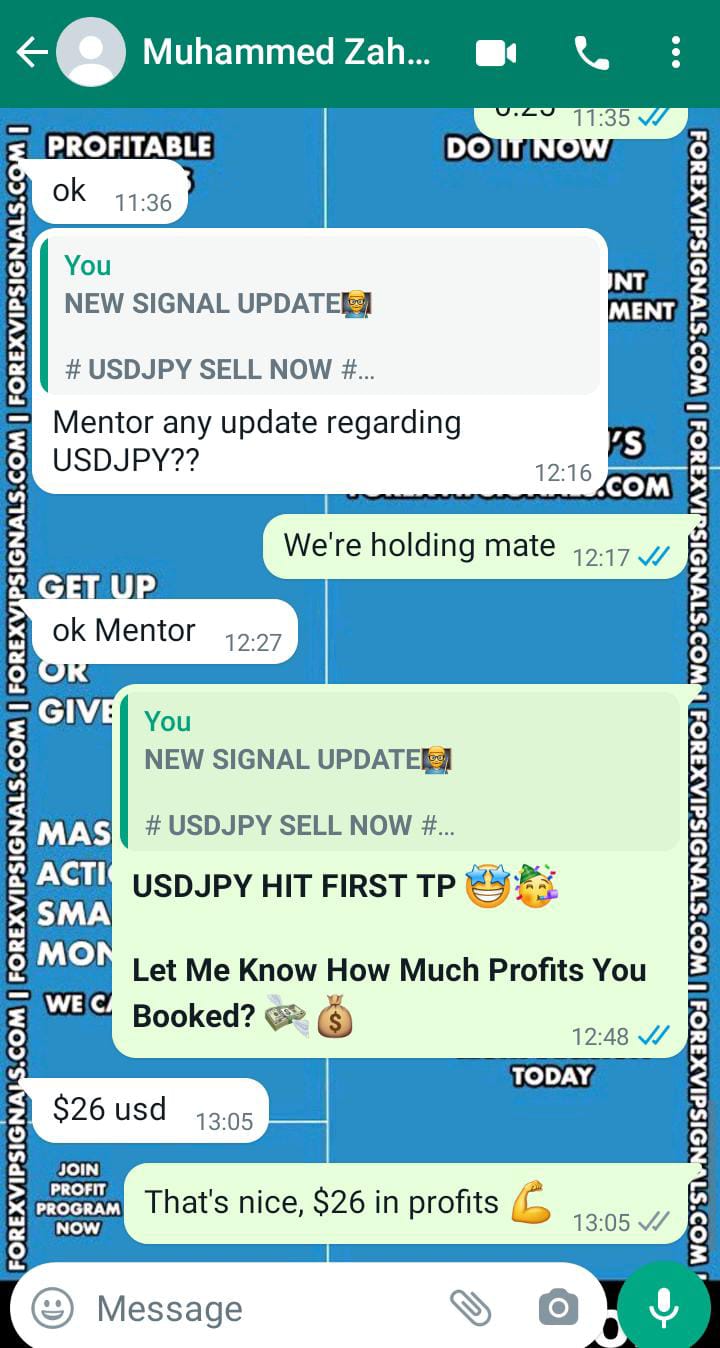720x1348 pixels.
Task: Go back to the chat list
Action: [32, 53]
